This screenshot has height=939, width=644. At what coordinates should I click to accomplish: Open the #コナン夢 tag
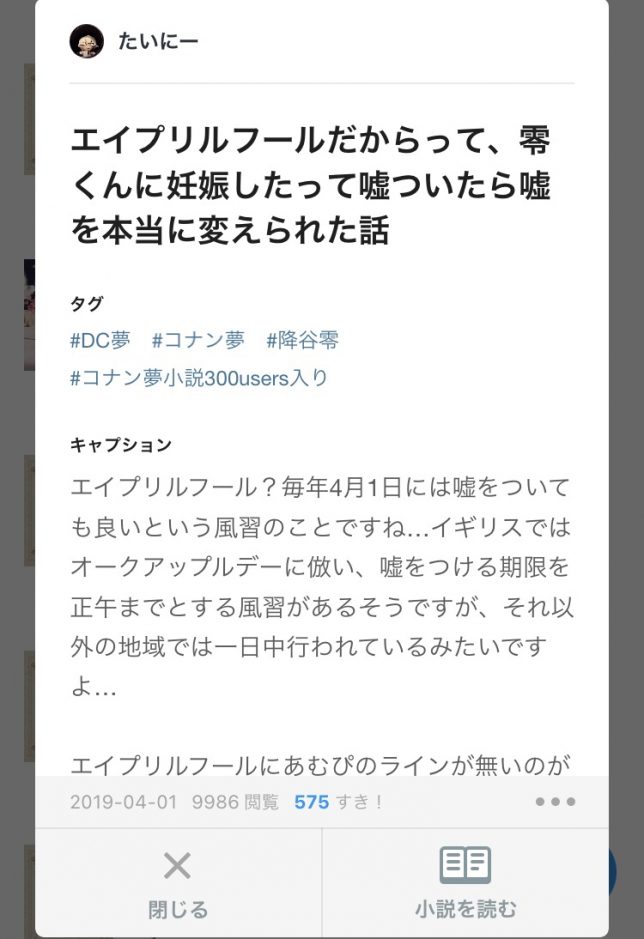pos(198,340)
